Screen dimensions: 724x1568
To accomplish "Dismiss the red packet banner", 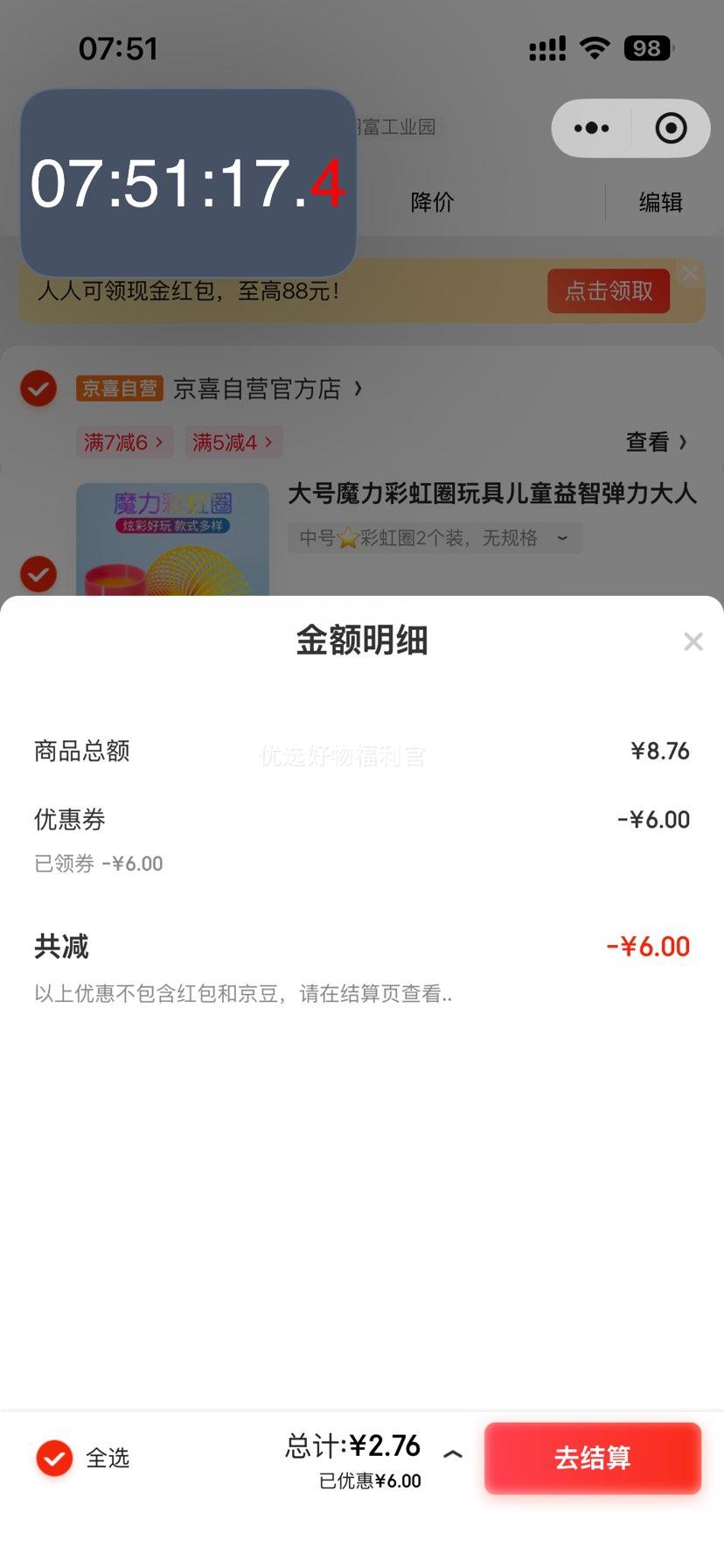I will (x=690, y=274).
